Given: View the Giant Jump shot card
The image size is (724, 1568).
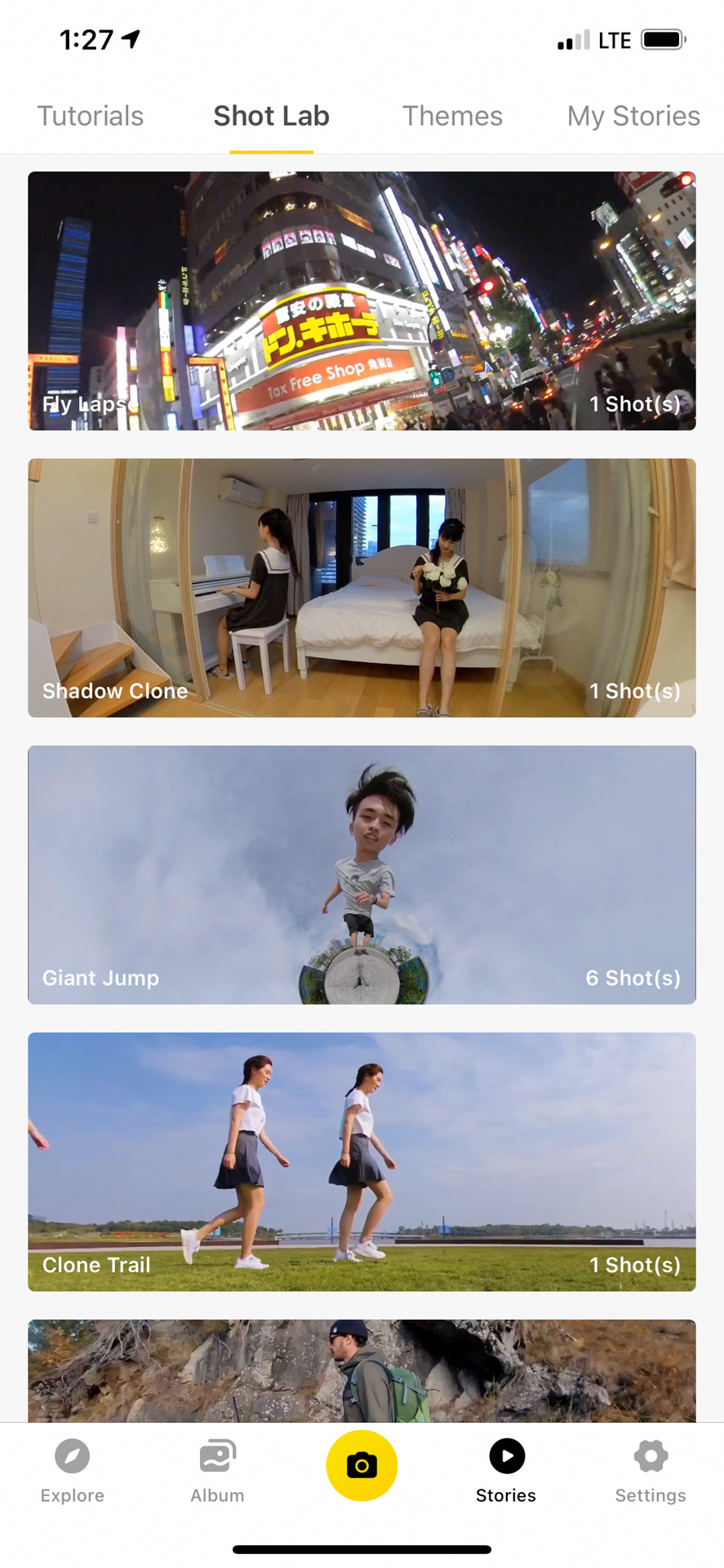Looking at the screenshot, I should 362,875.
